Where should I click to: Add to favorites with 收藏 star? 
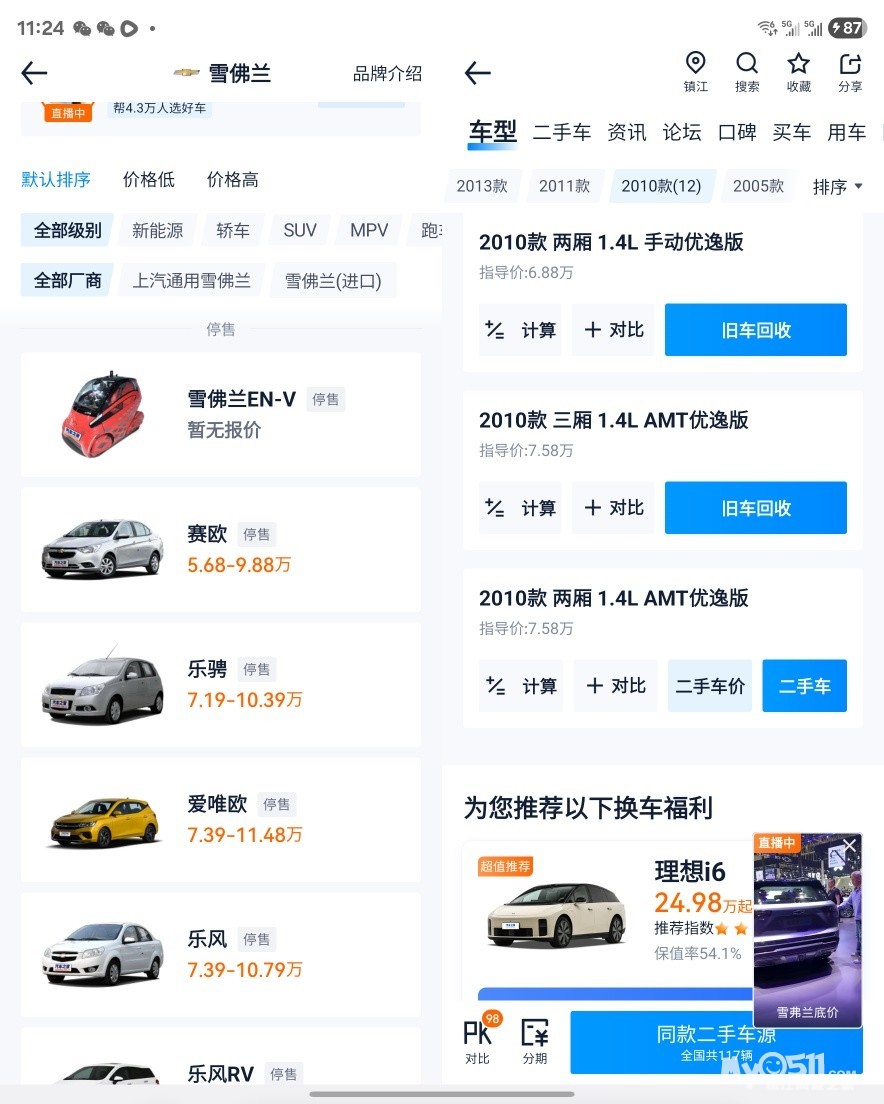[799, 72]
